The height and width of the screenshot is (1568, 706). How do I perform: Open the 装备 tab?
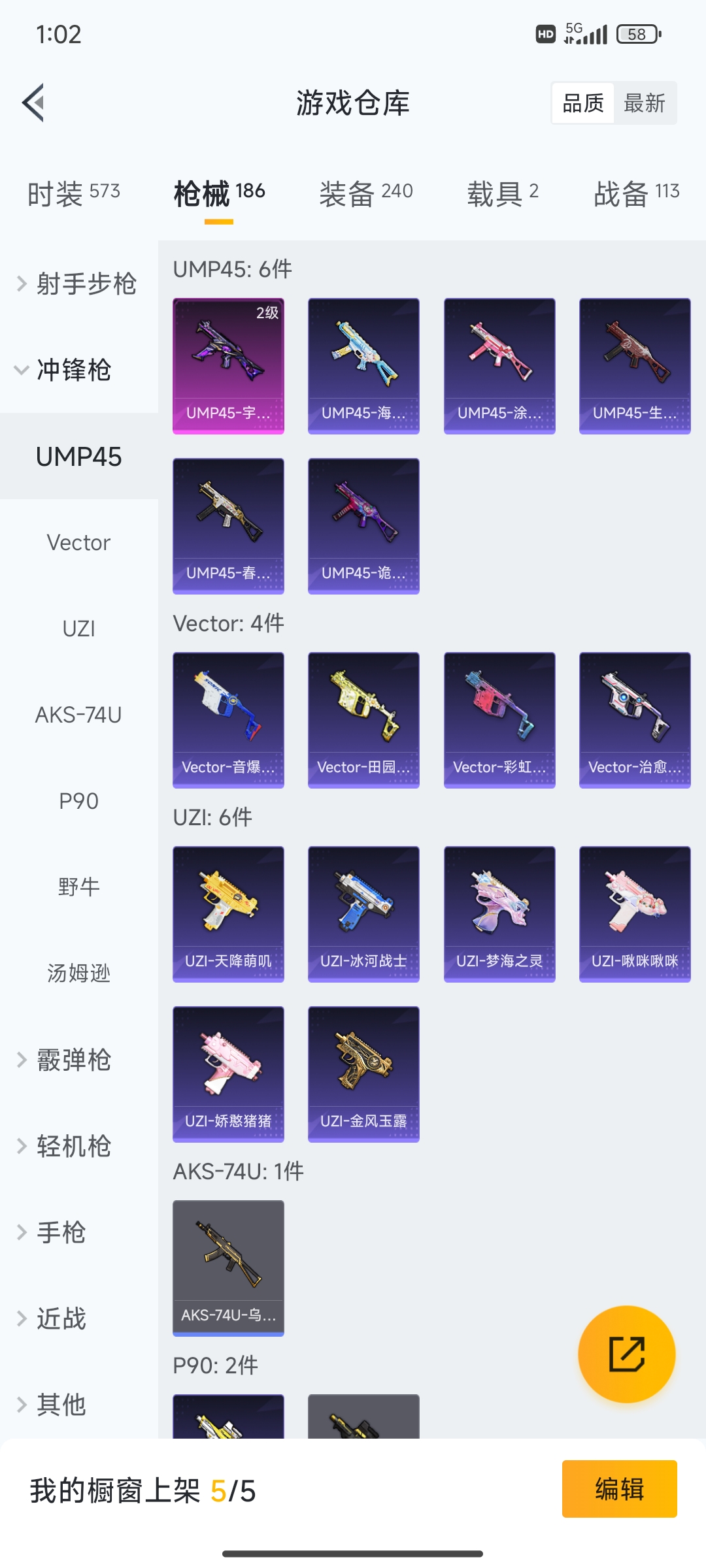click(x=365, y=193)
